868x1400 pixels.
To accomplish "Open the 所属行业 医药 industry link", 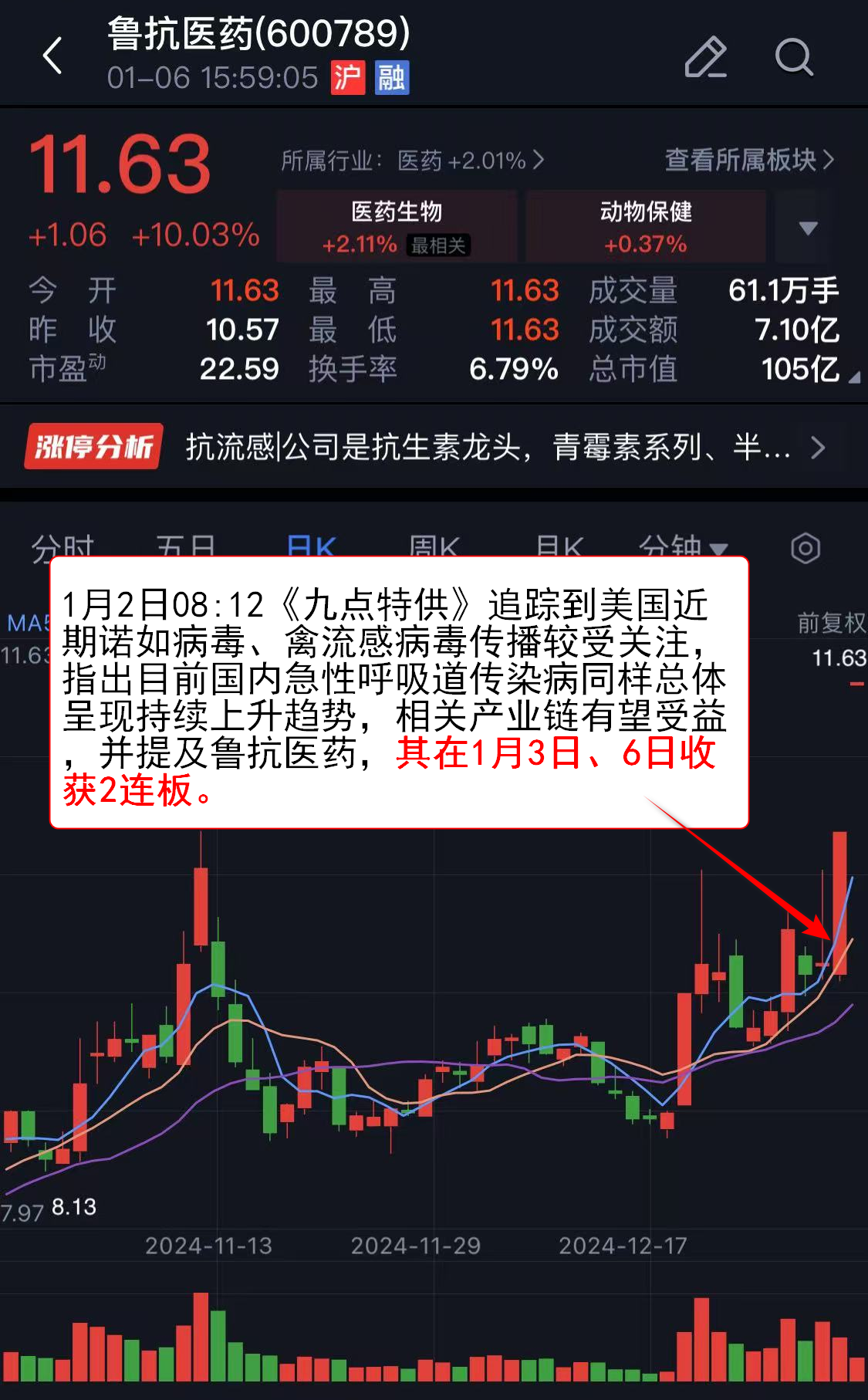I will pyautogui.click(x=413, y=161).
